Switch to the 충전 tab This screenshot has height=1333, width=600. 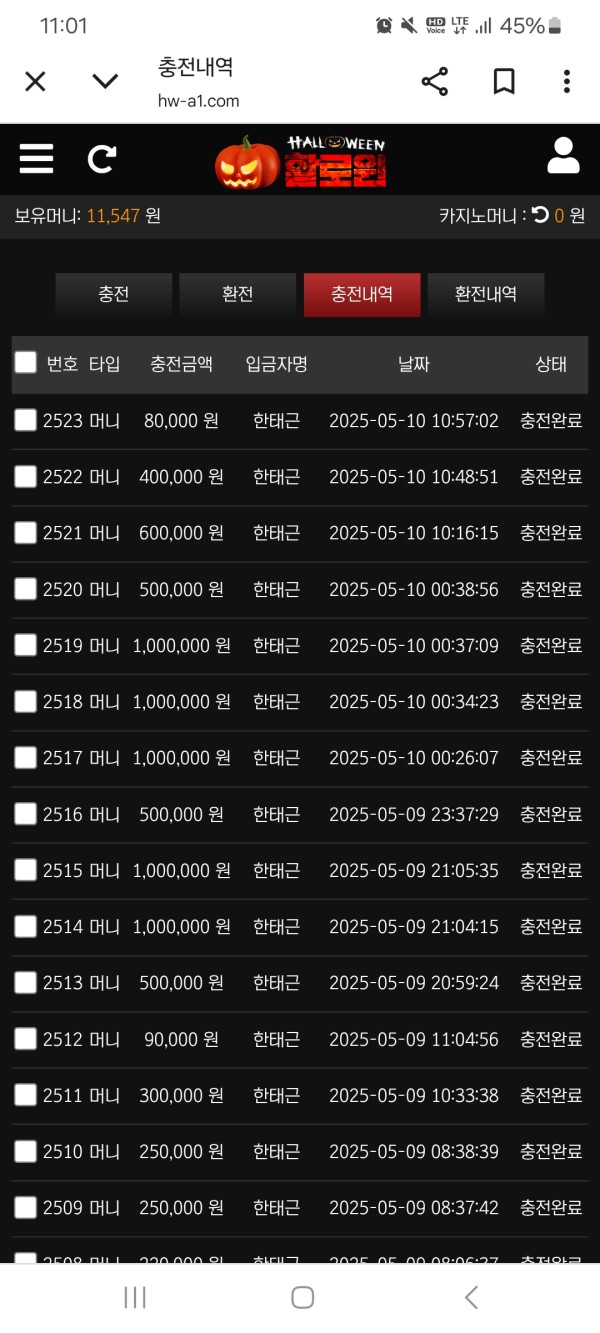click(x=114, y=295)
